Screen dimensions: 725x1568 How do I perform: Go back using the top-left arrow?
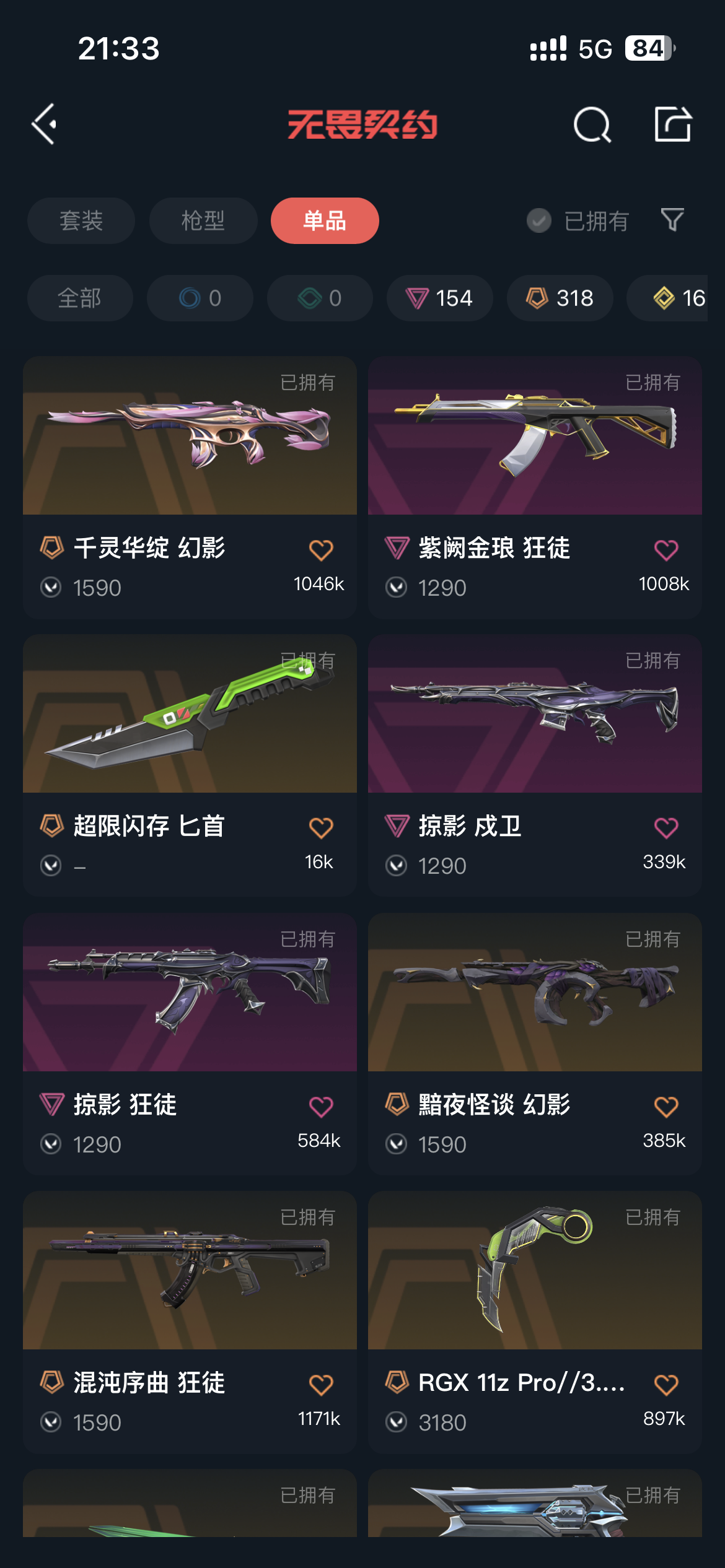coord(45,124)
